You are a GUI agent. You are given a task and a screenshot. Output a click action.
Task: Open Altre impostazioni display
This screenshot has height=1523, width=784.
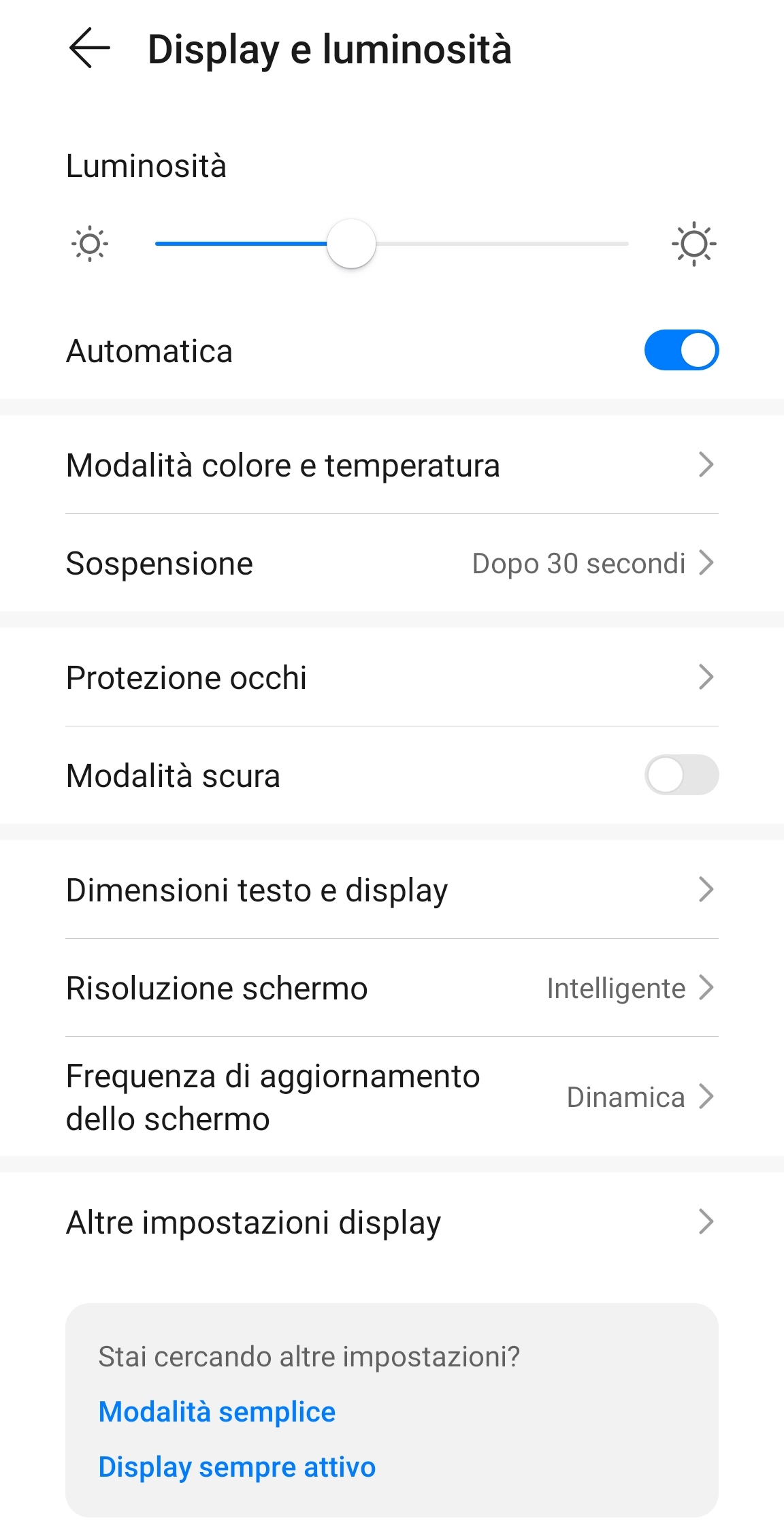click(x=391, y=1222)
